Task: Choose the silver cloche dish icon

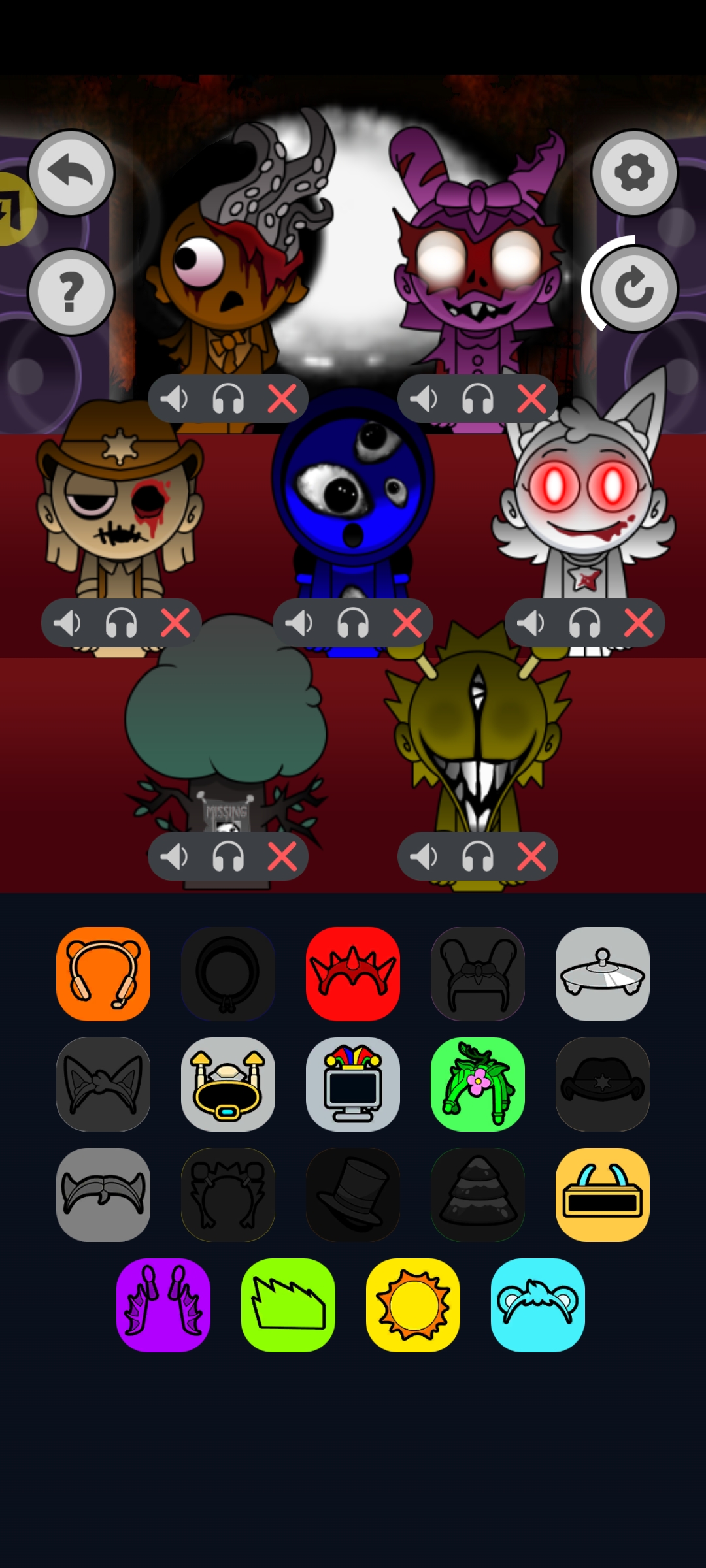Action: tap(603, 973)
